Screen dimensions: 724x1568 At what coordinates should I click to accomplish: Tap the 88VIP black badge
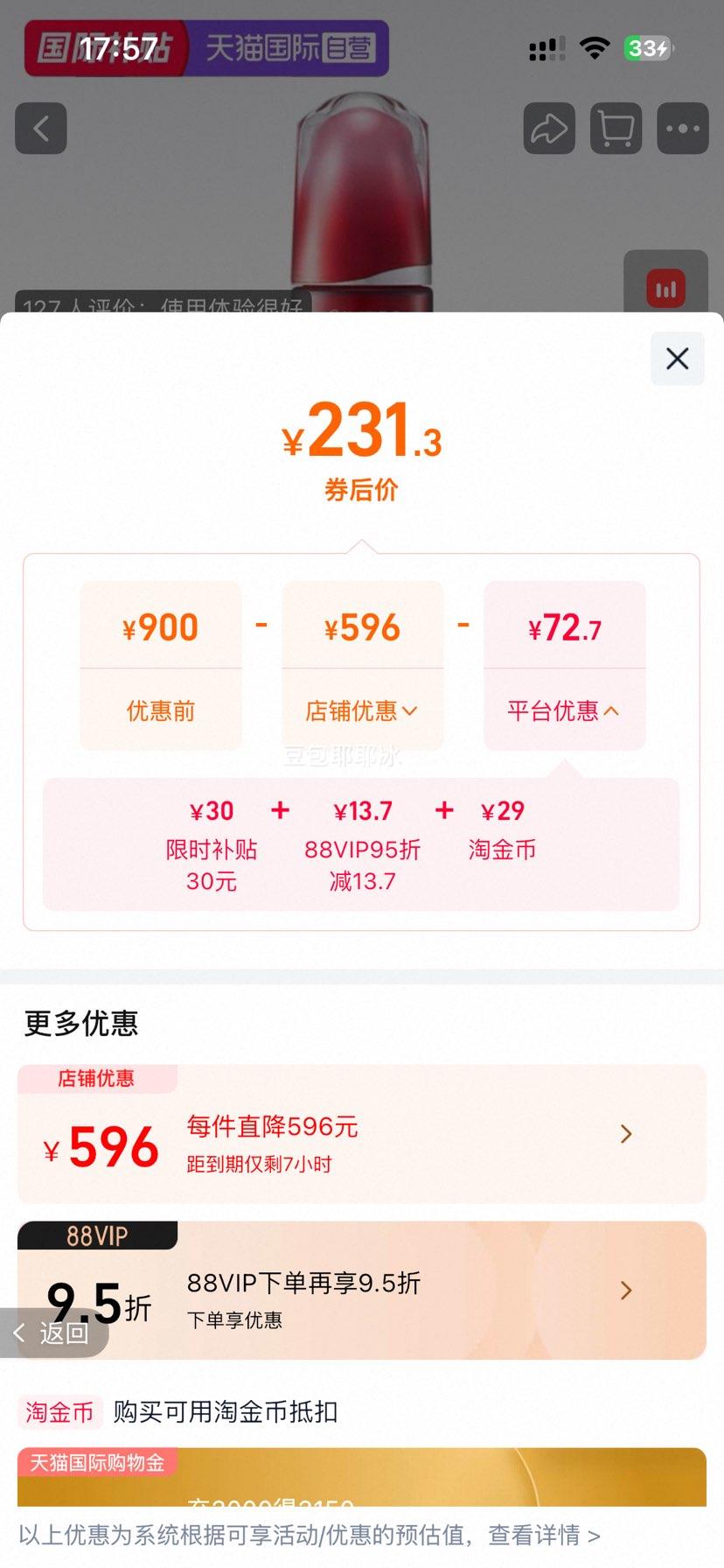coord(97,1235)
